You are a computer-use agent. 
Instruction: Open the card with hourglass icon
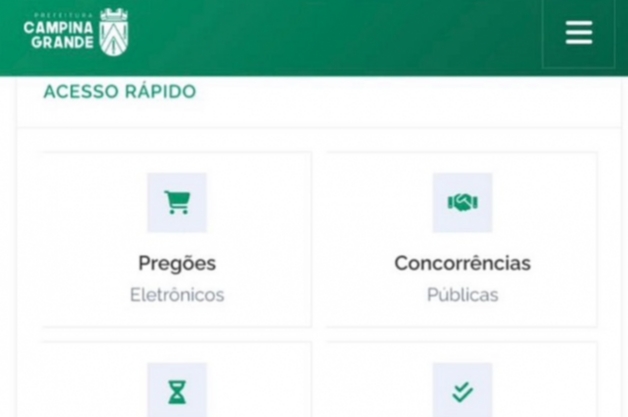[177, 388]
